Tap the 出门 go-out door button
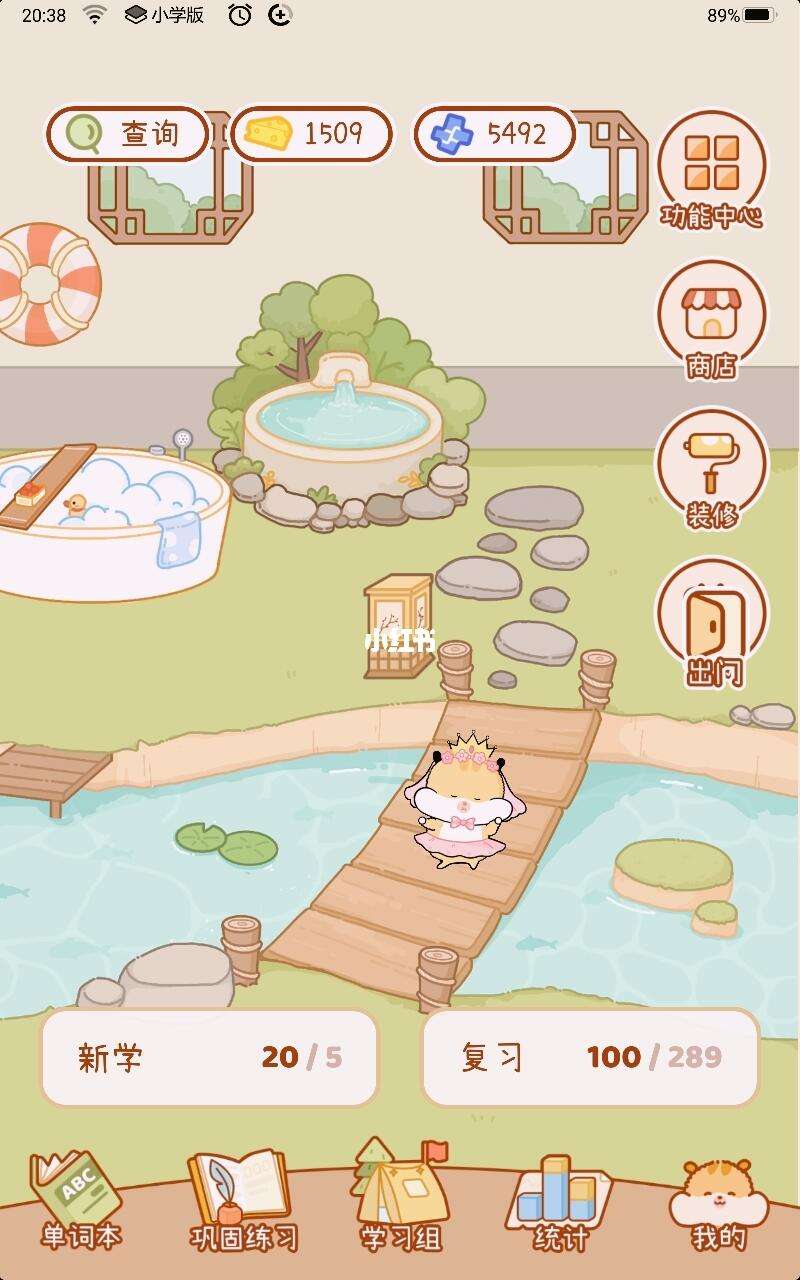Image resolution: width=800 pixels, height=1280 pixels. coord(711,622)
